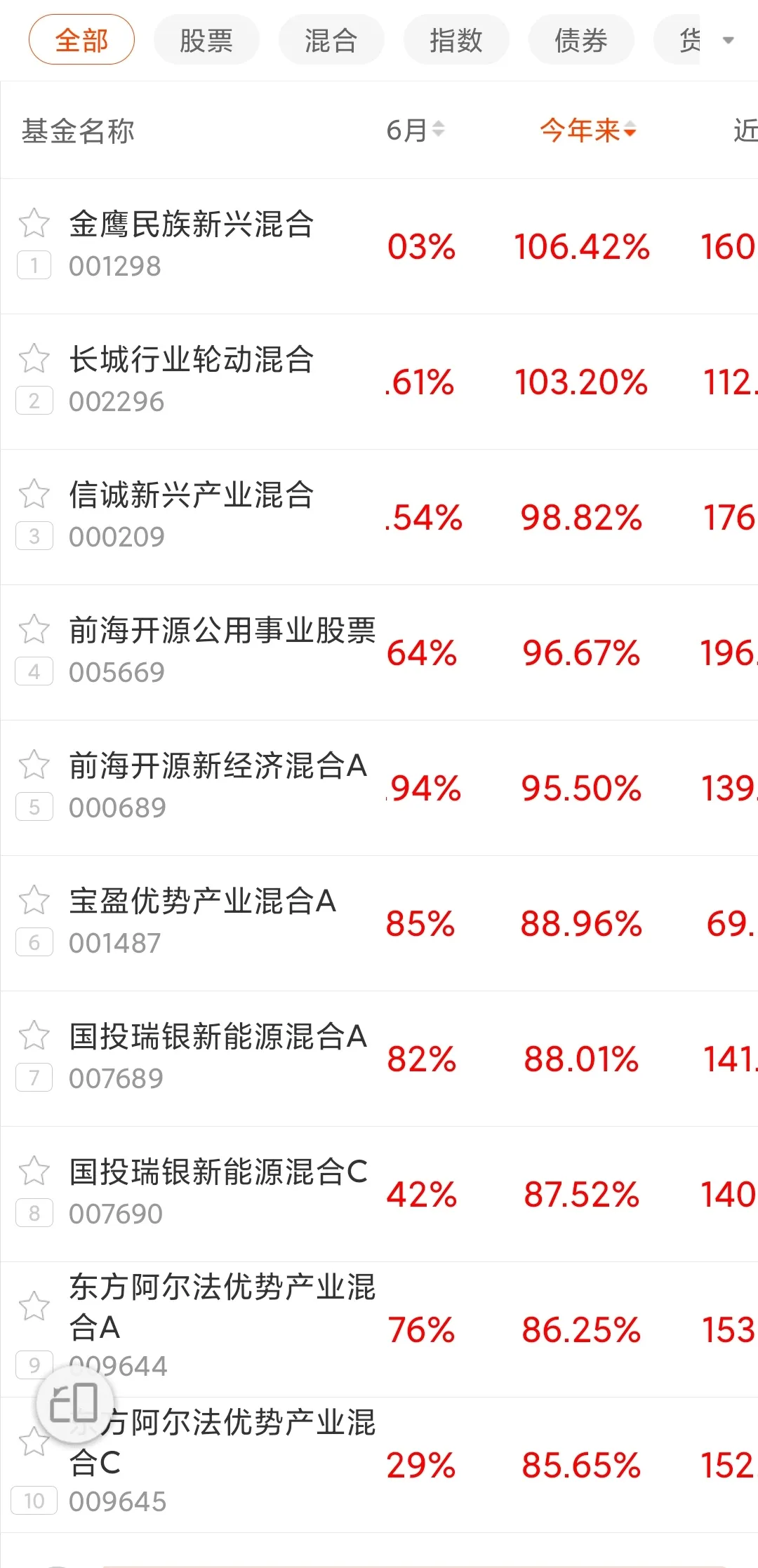Screen dimensions: 758x1568
Task: Show the 指数 funds category
Action: click(456, 40)
